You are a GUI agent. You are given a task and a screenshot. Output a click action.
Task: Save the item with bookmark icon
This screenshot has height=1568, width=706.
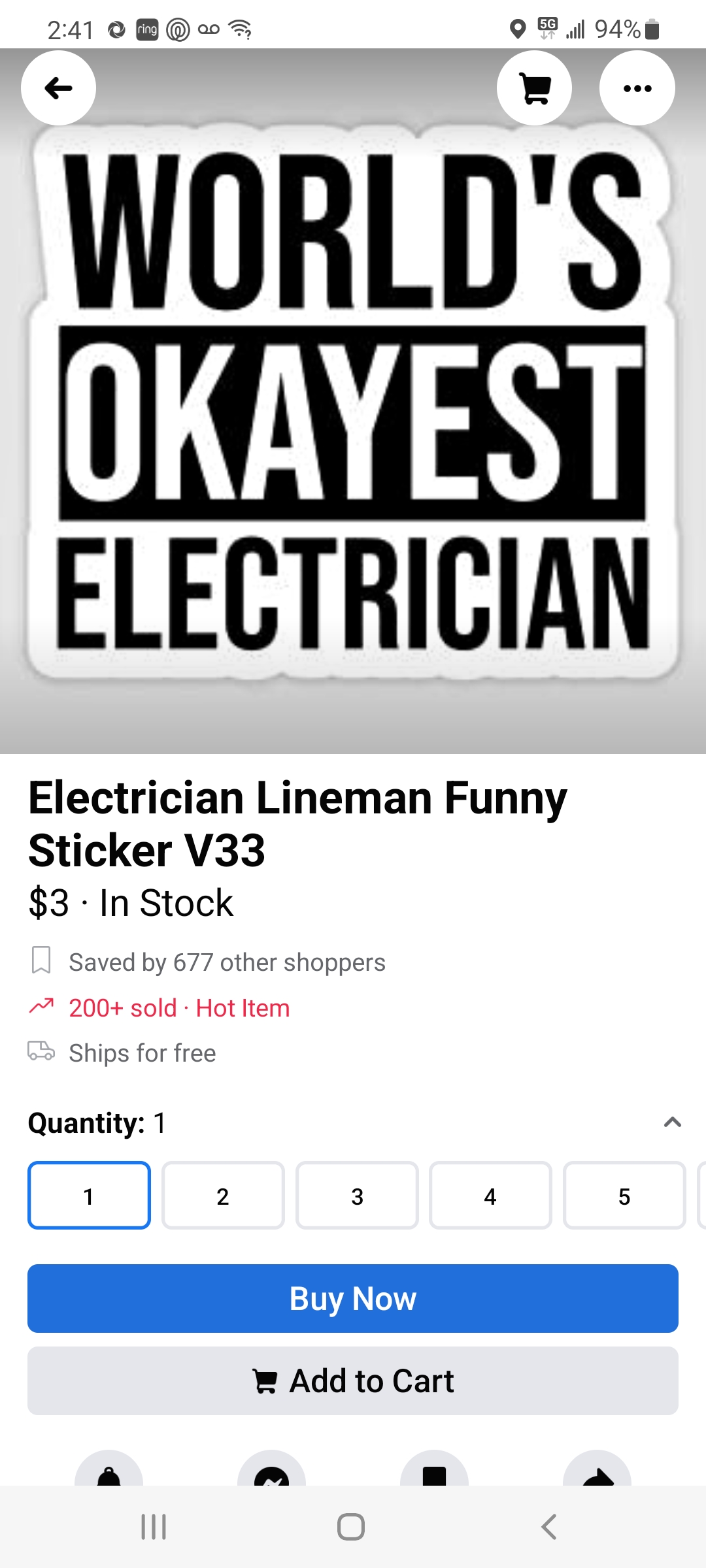tap(434, 1471)
